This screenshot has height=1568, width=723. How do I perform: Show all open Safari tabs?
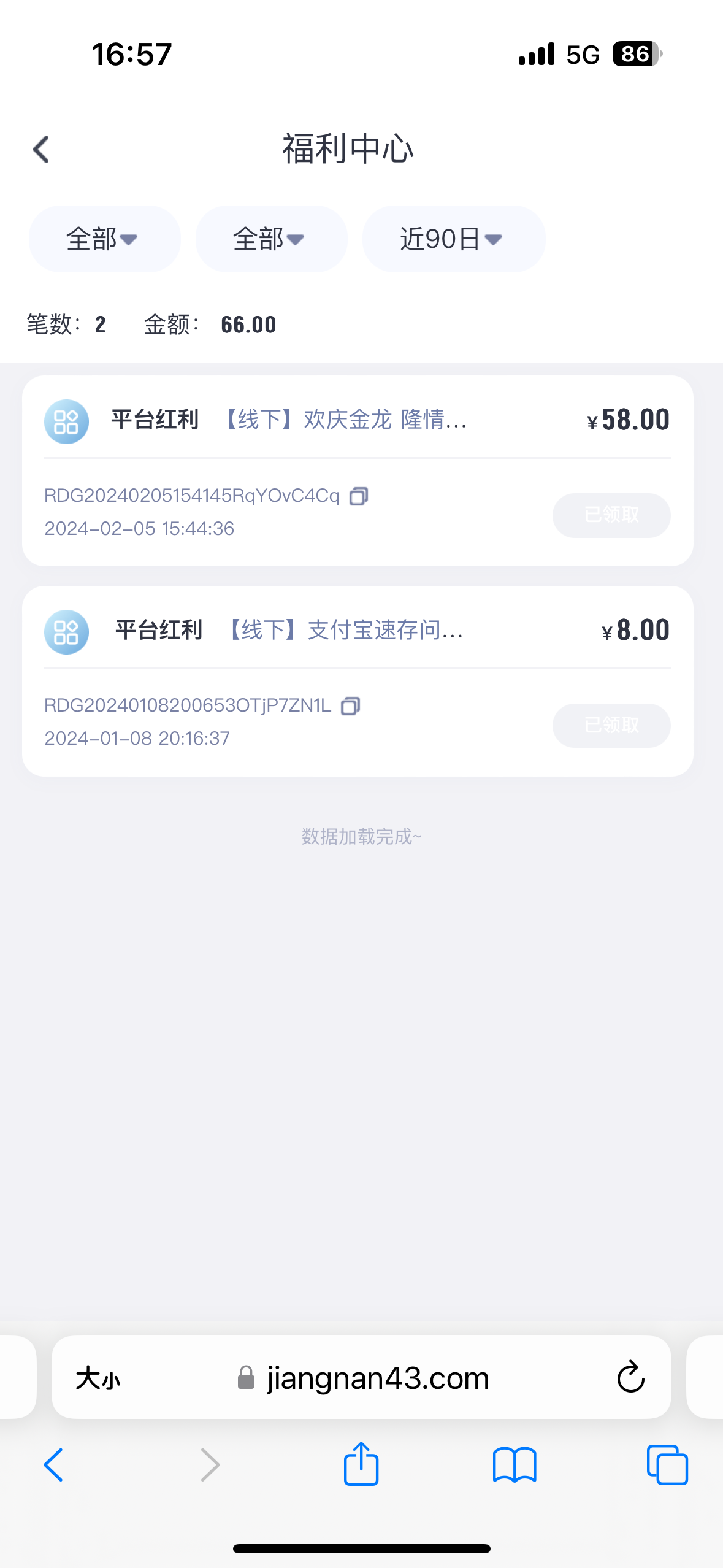point(667,1465)
